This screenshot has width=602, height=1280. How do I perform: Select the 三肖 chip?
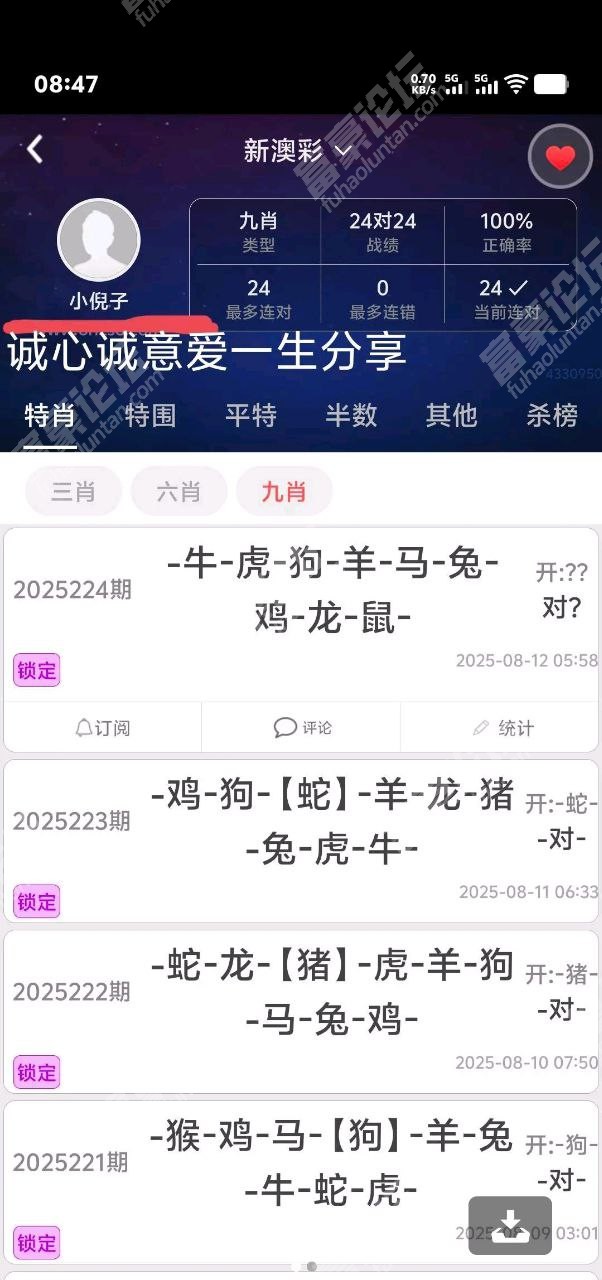pos(73,491)
